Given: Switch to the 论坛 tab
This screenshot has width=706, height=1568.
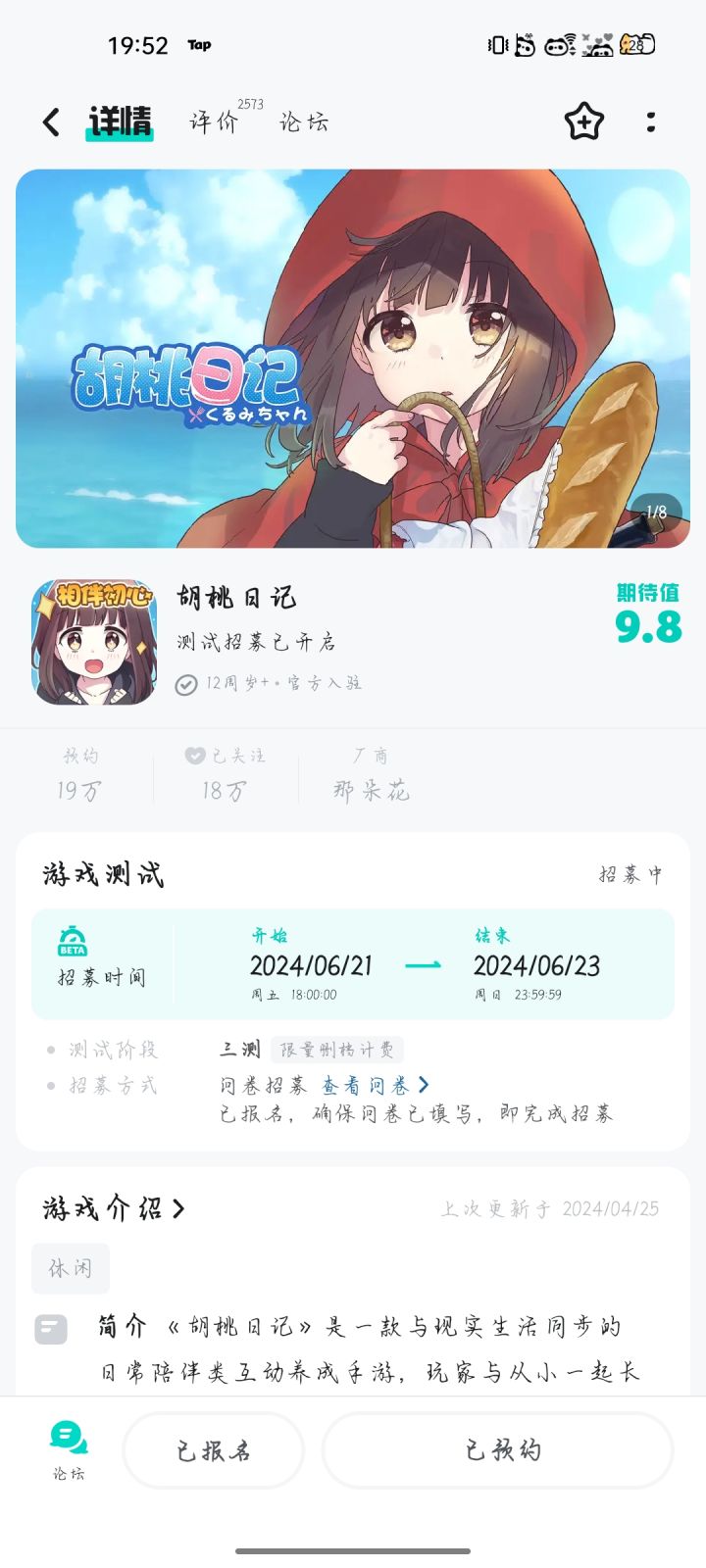Looking at the screenshot, I should pyautogui.click(x=301, y=122).
